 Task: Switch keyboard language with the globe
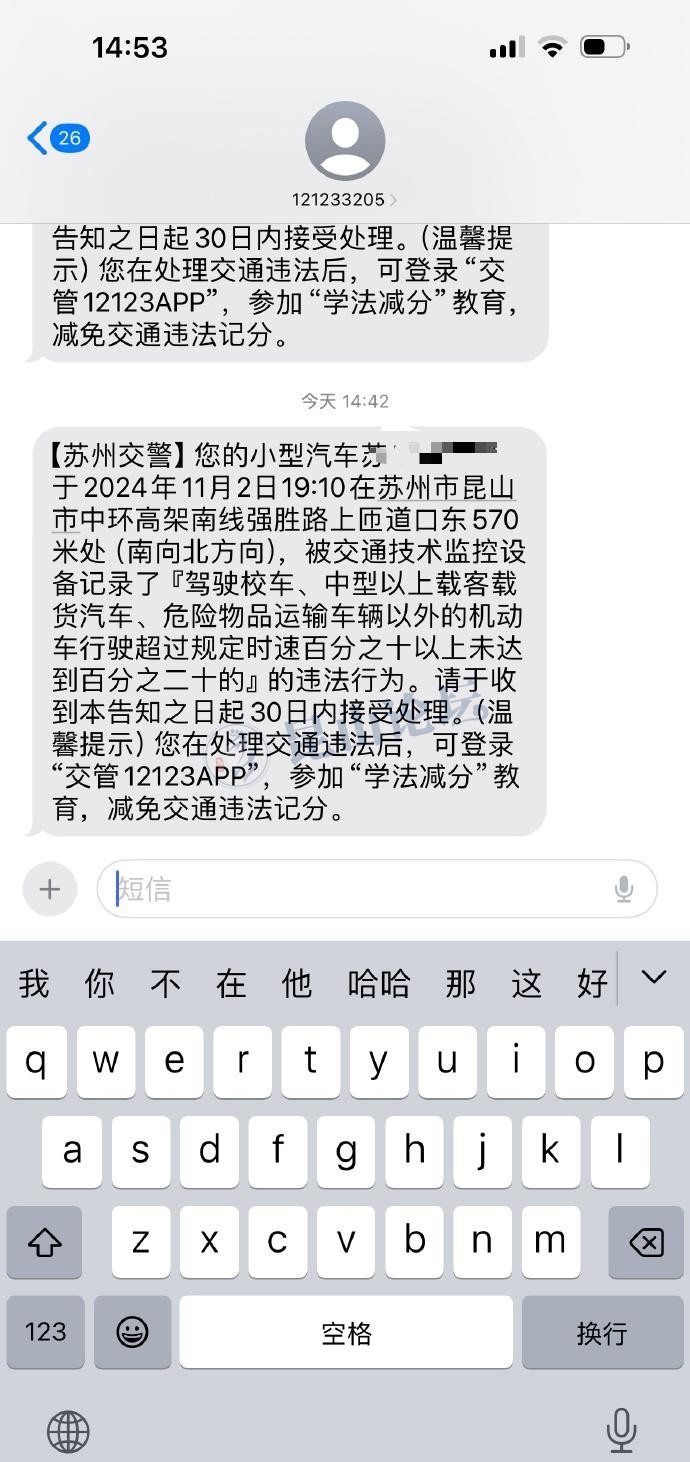coord(68,1432)
